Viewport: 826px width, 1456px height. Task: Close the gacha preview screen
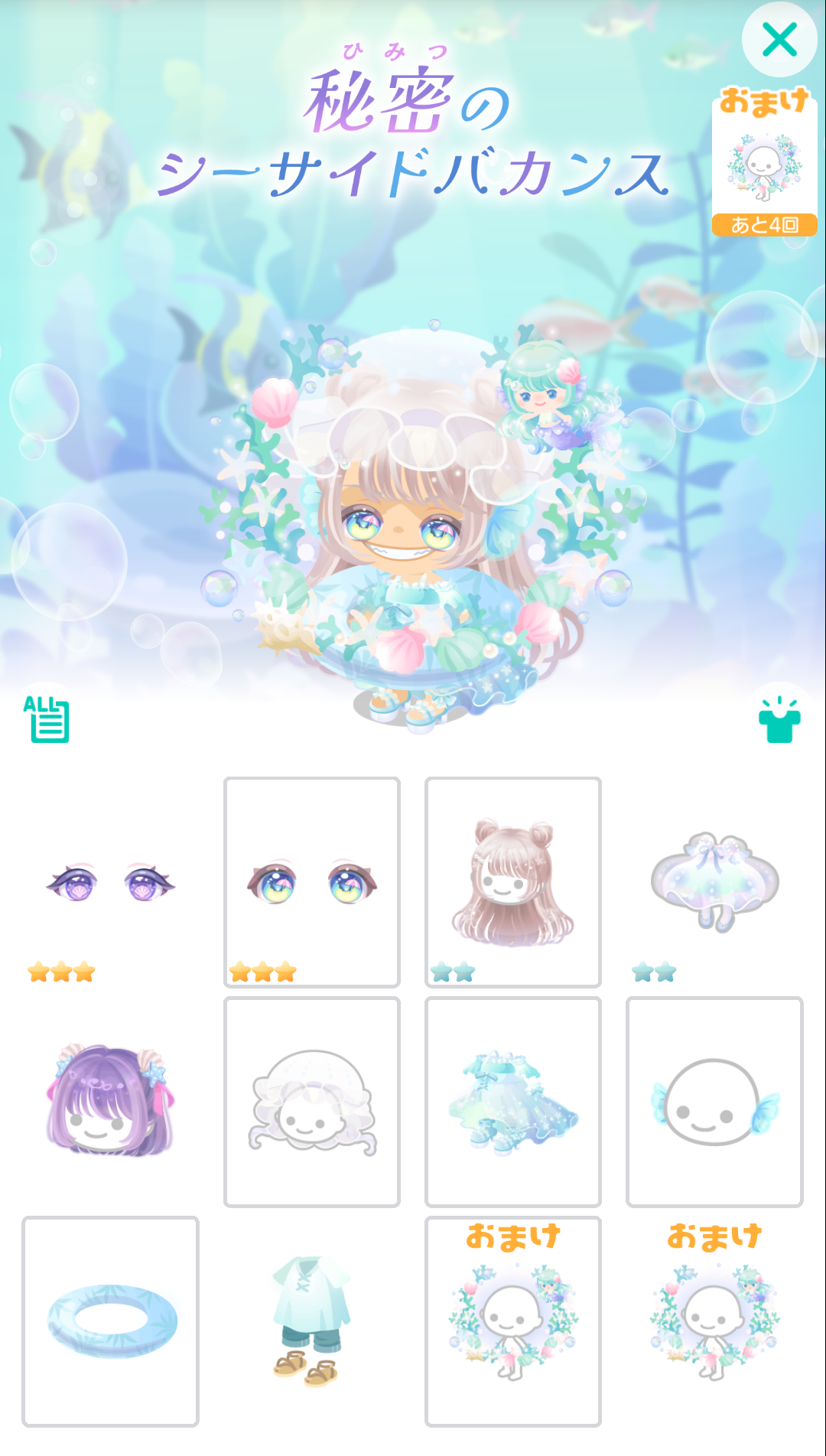(x=779, y=40)
